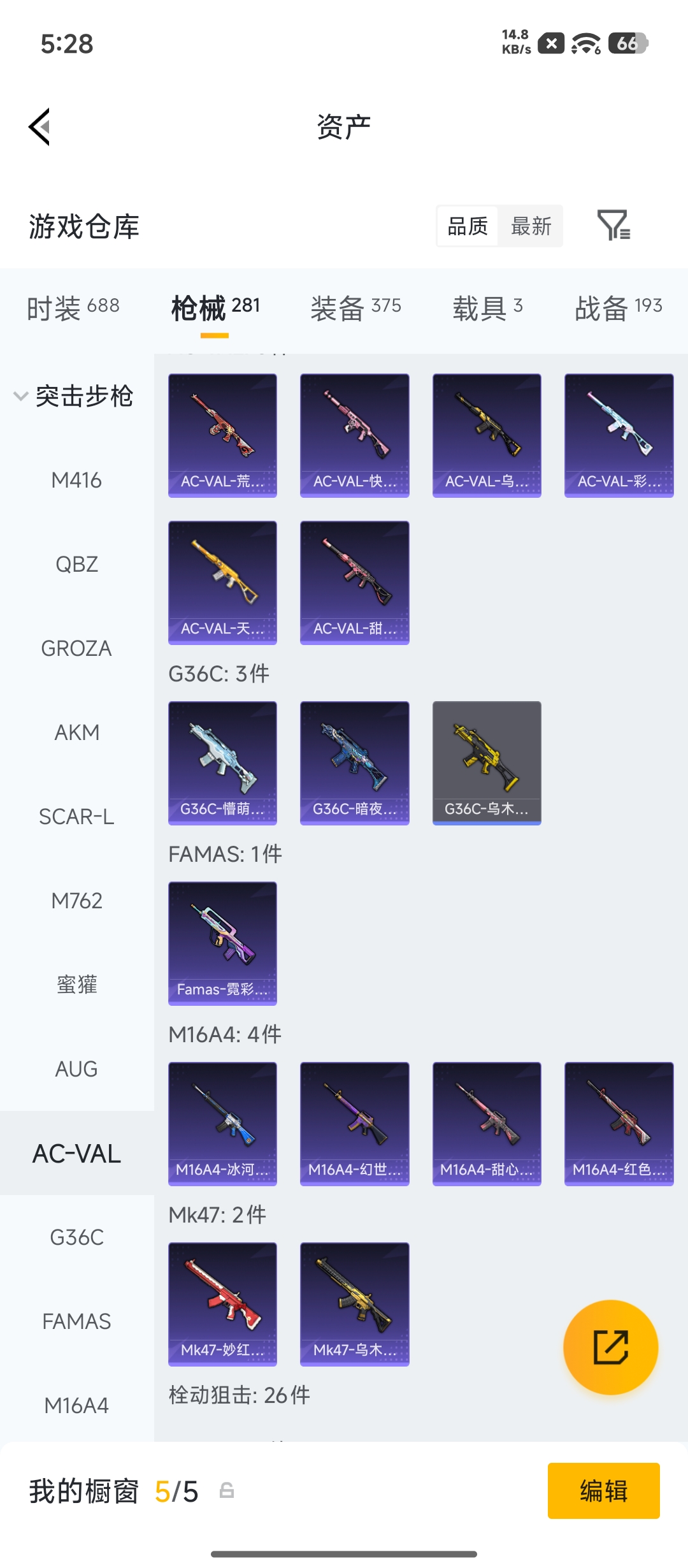
Task: Open the G36C-乌木 skin item
Action: click(487, 763)
